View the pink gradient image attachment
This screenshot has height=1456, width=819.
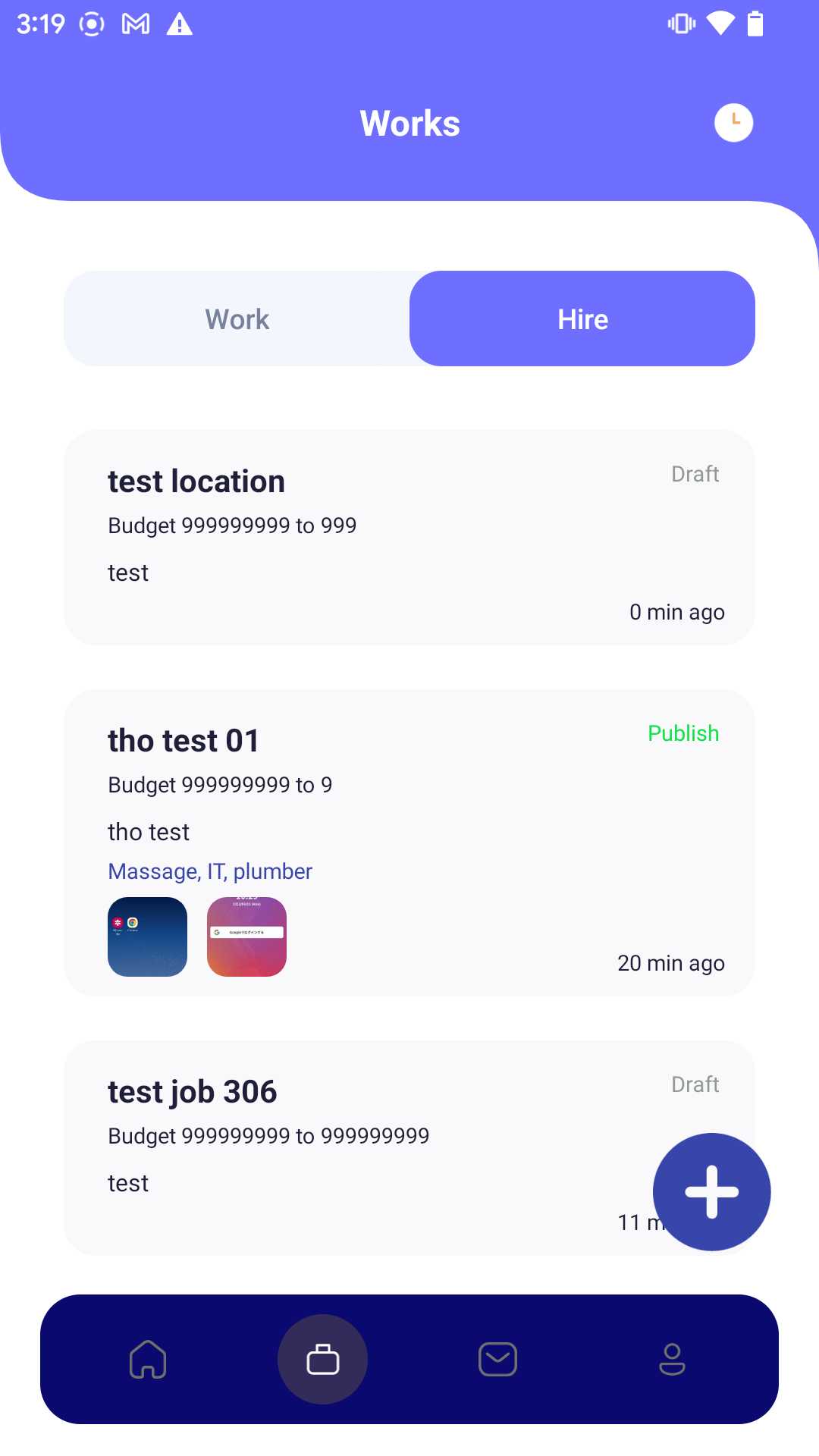coord(246,937)
